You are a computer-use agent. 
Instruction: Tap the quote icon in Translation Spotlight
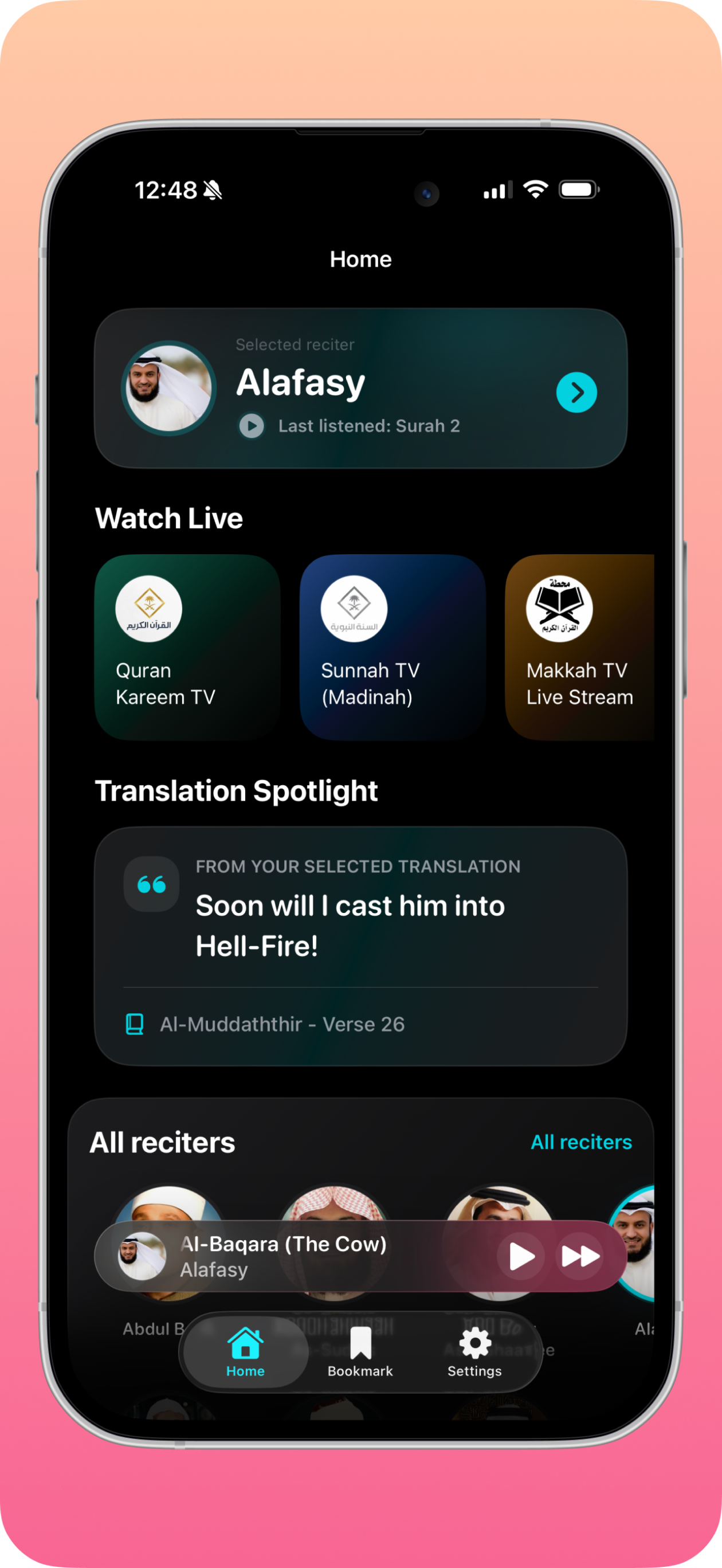click(x=151, y=885)
